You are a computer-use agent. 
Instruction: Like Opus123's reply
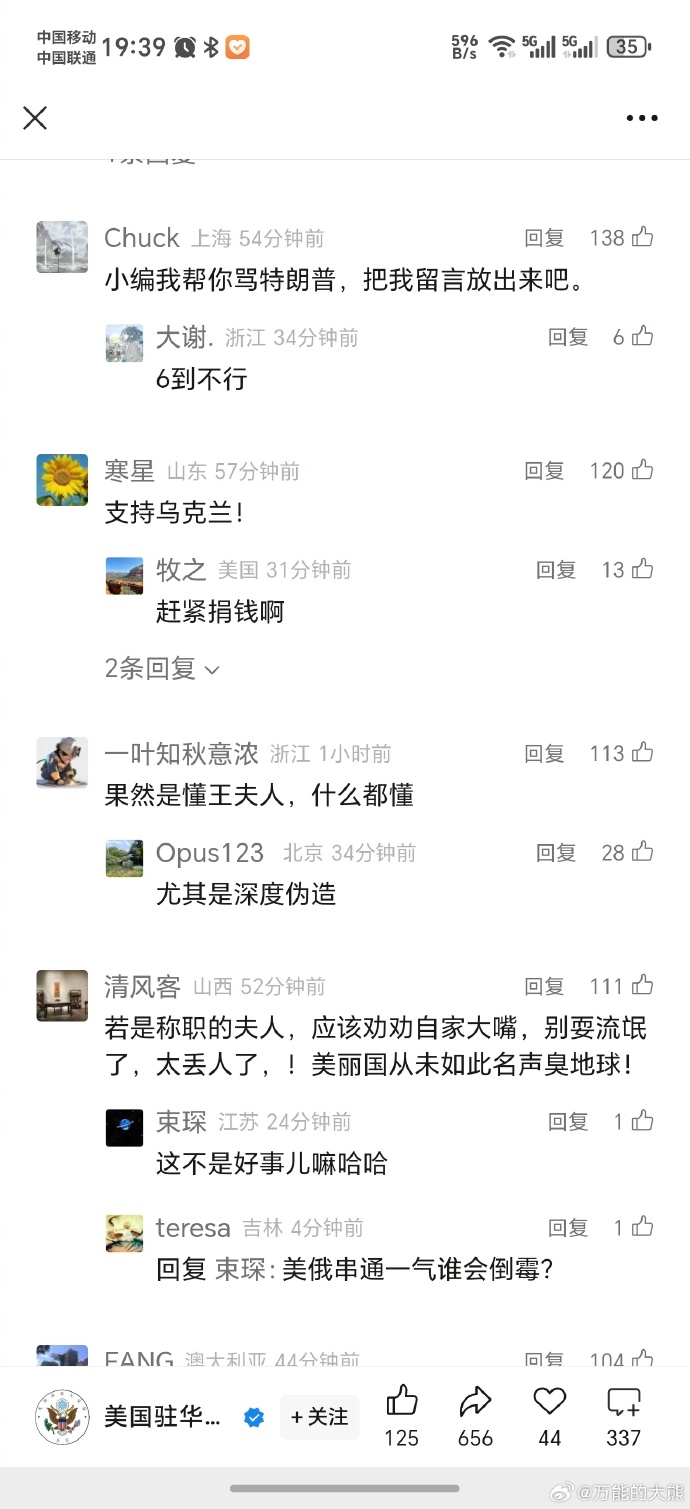(x=642, y=853)
